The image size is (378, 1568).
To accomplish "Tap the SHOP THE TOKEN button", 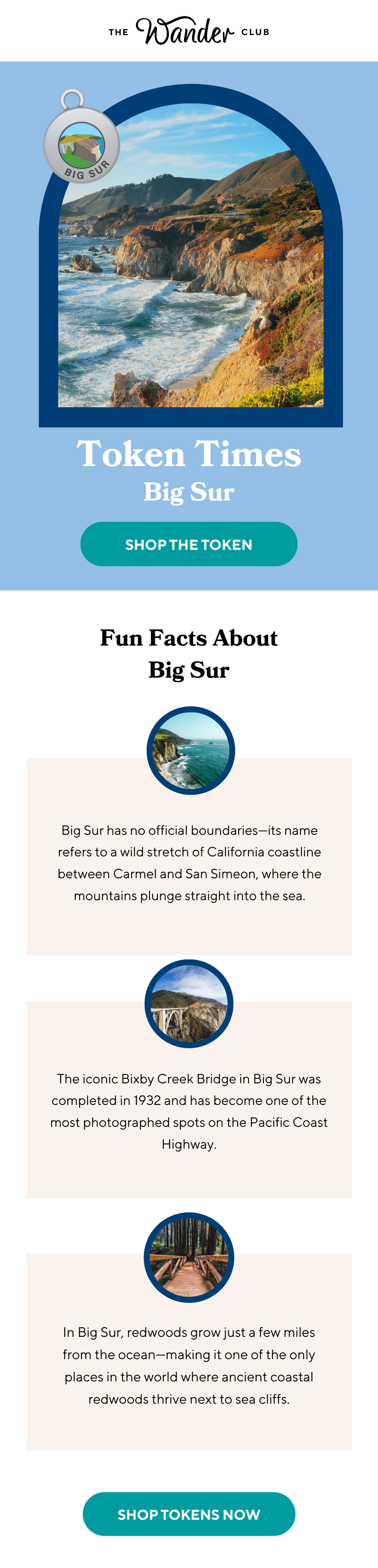I will click(189, 544).
